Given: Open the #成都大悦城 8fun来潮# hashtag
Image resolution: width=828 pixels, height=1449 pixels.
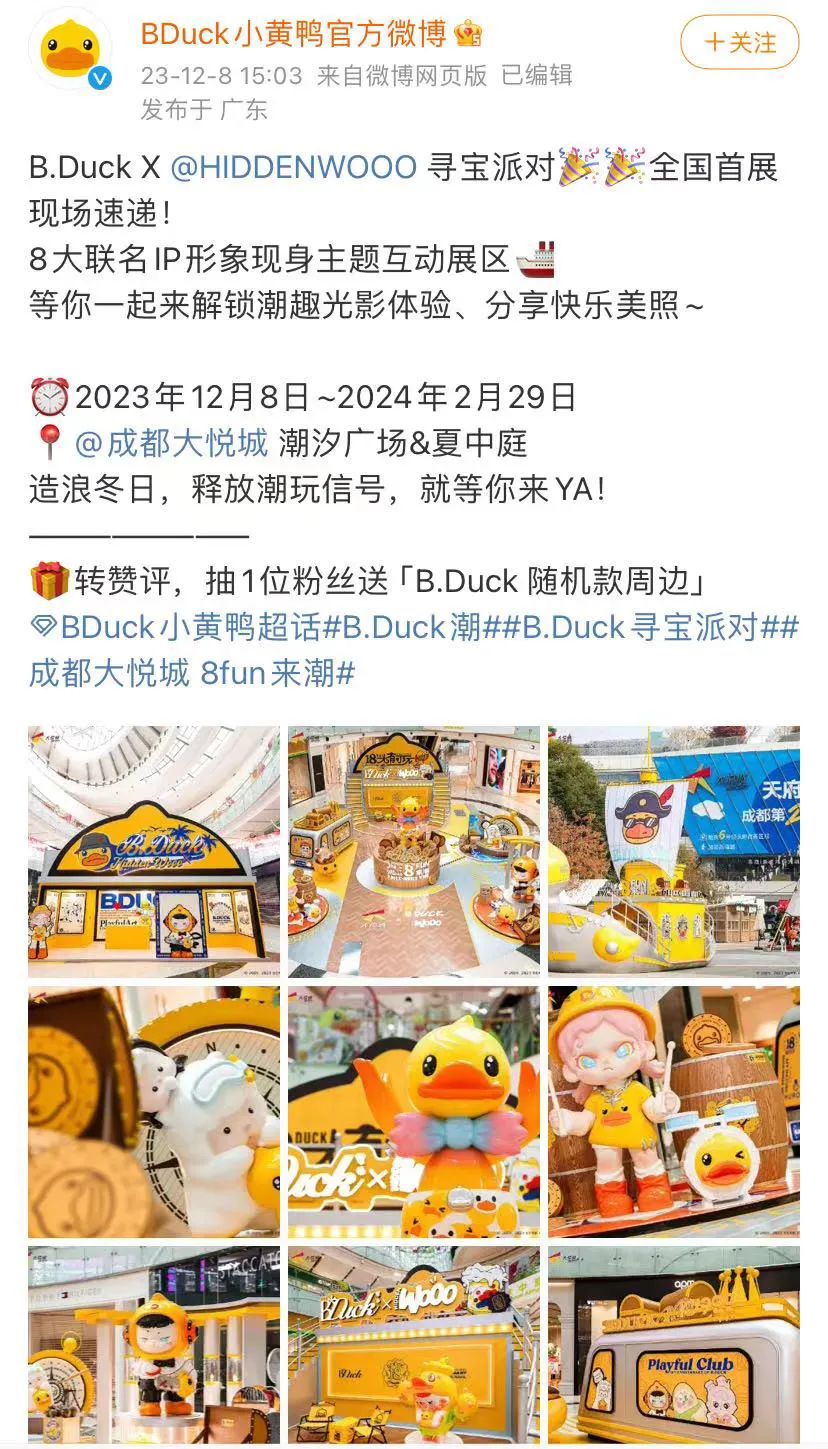Looking at the screenshot, I should click(x=192, y=672).
